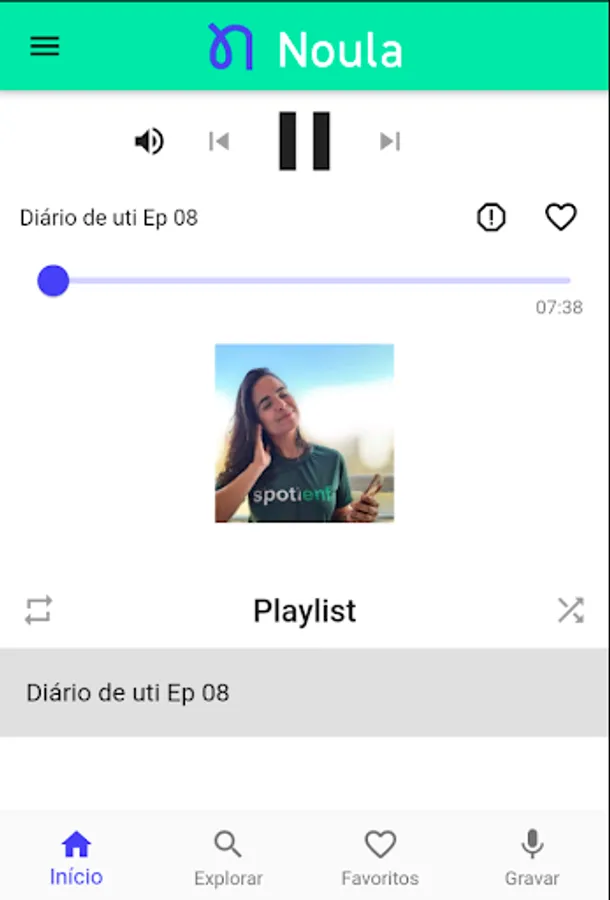The height and width of the screenshot is (900, 610).
Task: Open the Favoritos tab
Action: point(380,858)
